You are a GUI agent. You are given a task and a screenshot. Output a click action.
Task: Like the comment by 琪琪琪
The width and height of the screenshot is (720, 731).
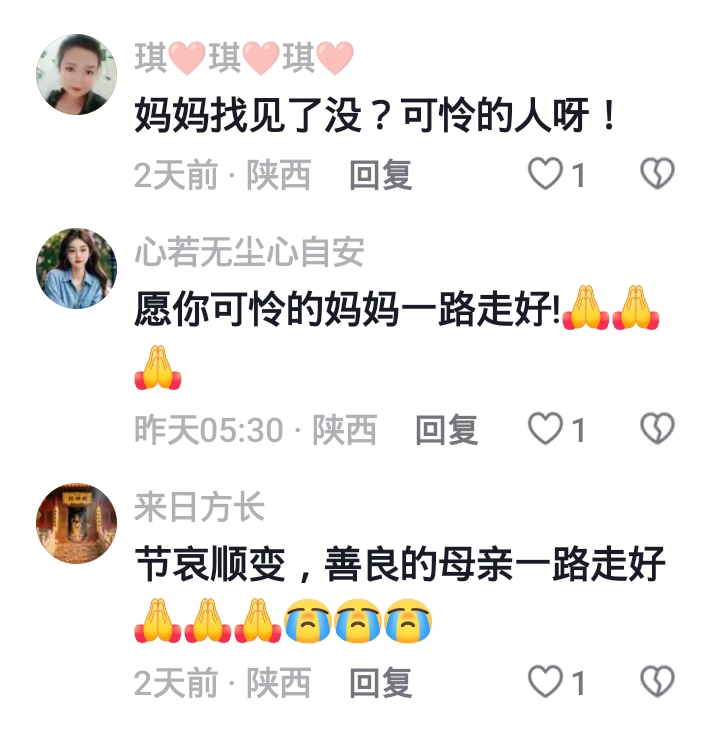tap(545, 175)
